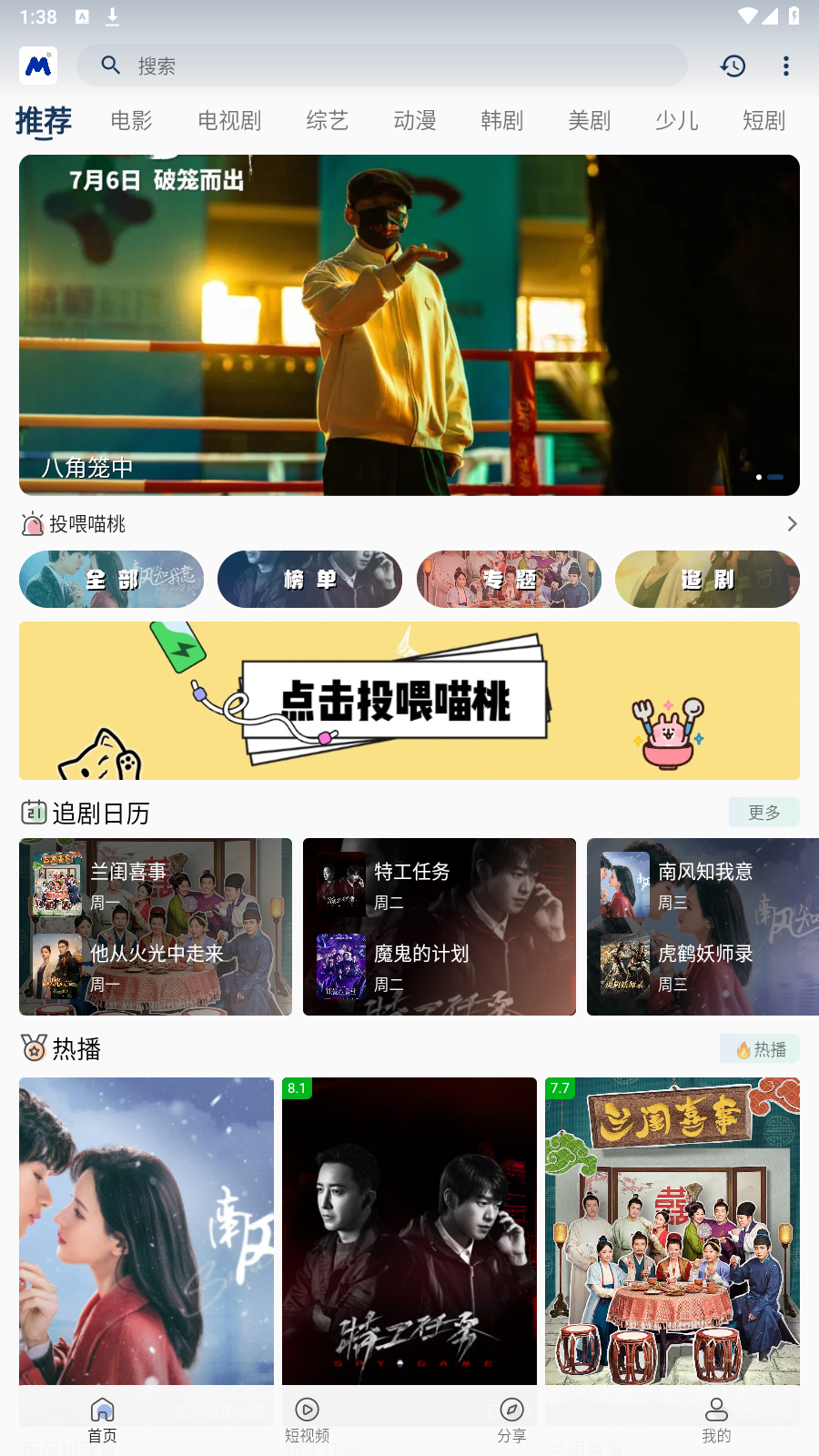Switch to the 电影 tab

[131, 120]
